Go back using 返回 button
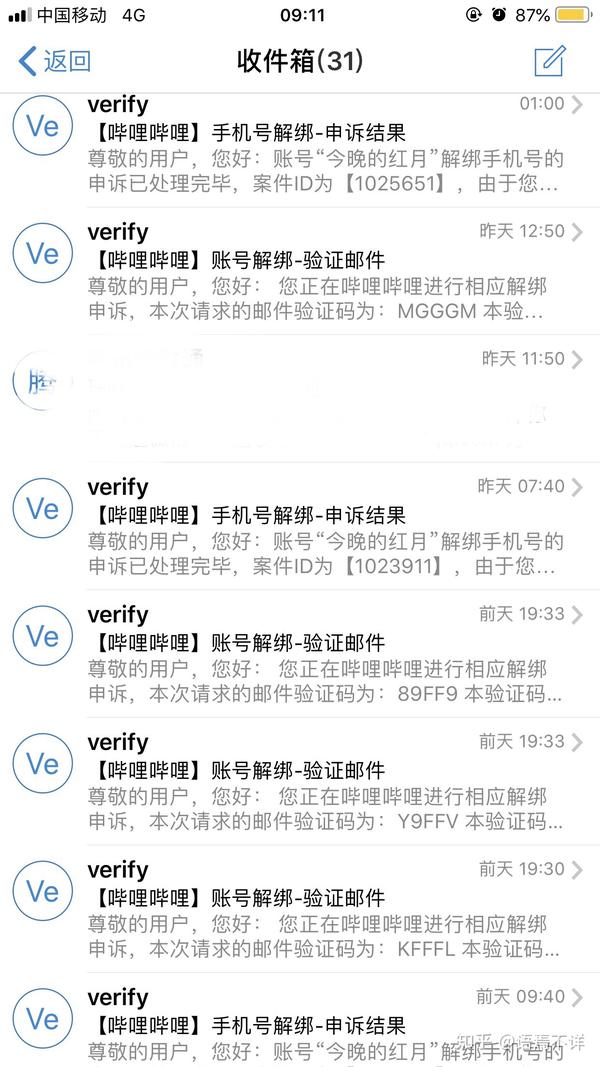This screenshot has height=1067, width=600. coord(55,61)
